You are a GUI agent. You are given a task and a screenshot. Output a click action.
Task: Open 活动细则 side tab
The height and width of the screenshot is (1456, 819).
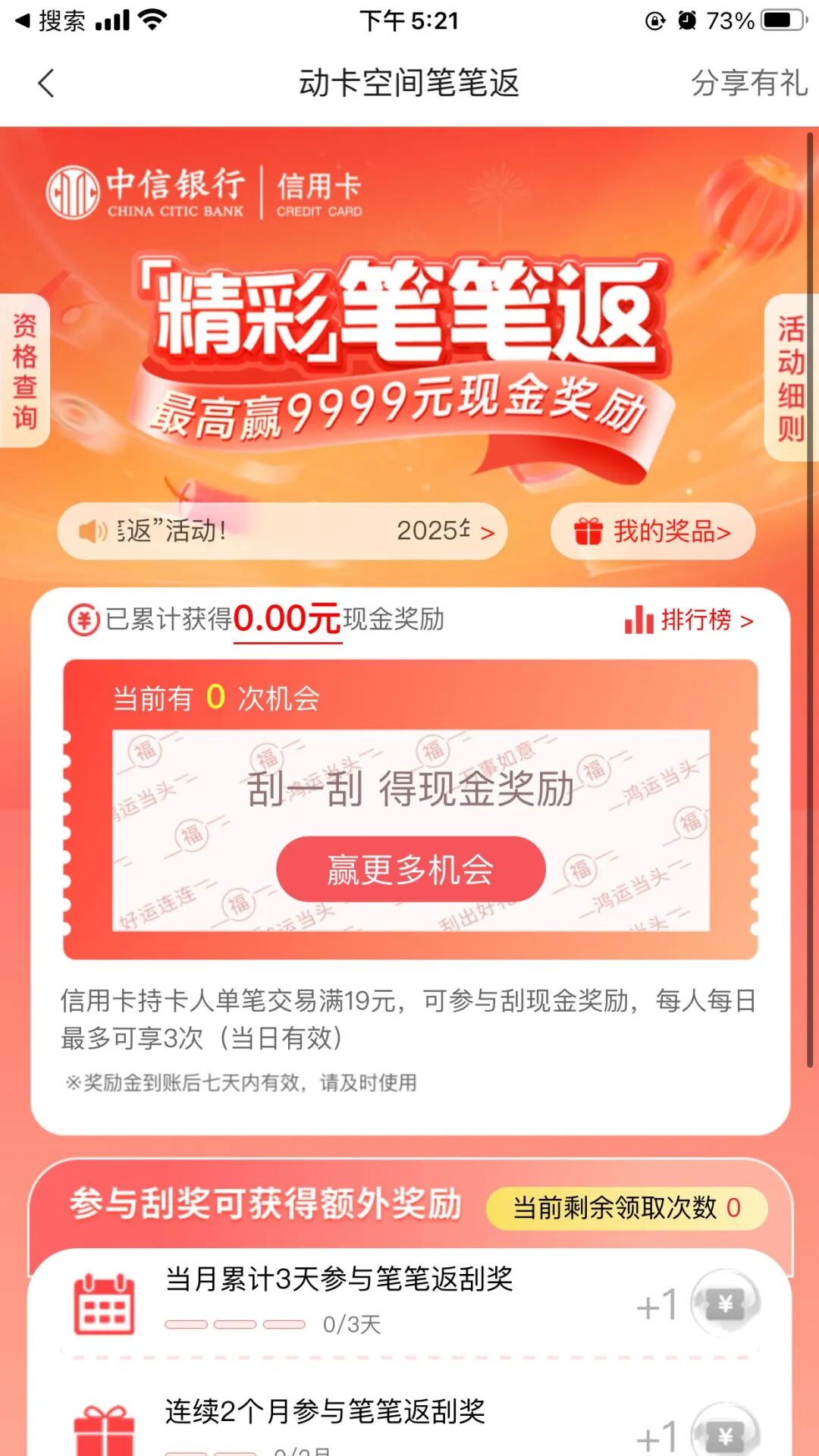click(x=791, y=378)
